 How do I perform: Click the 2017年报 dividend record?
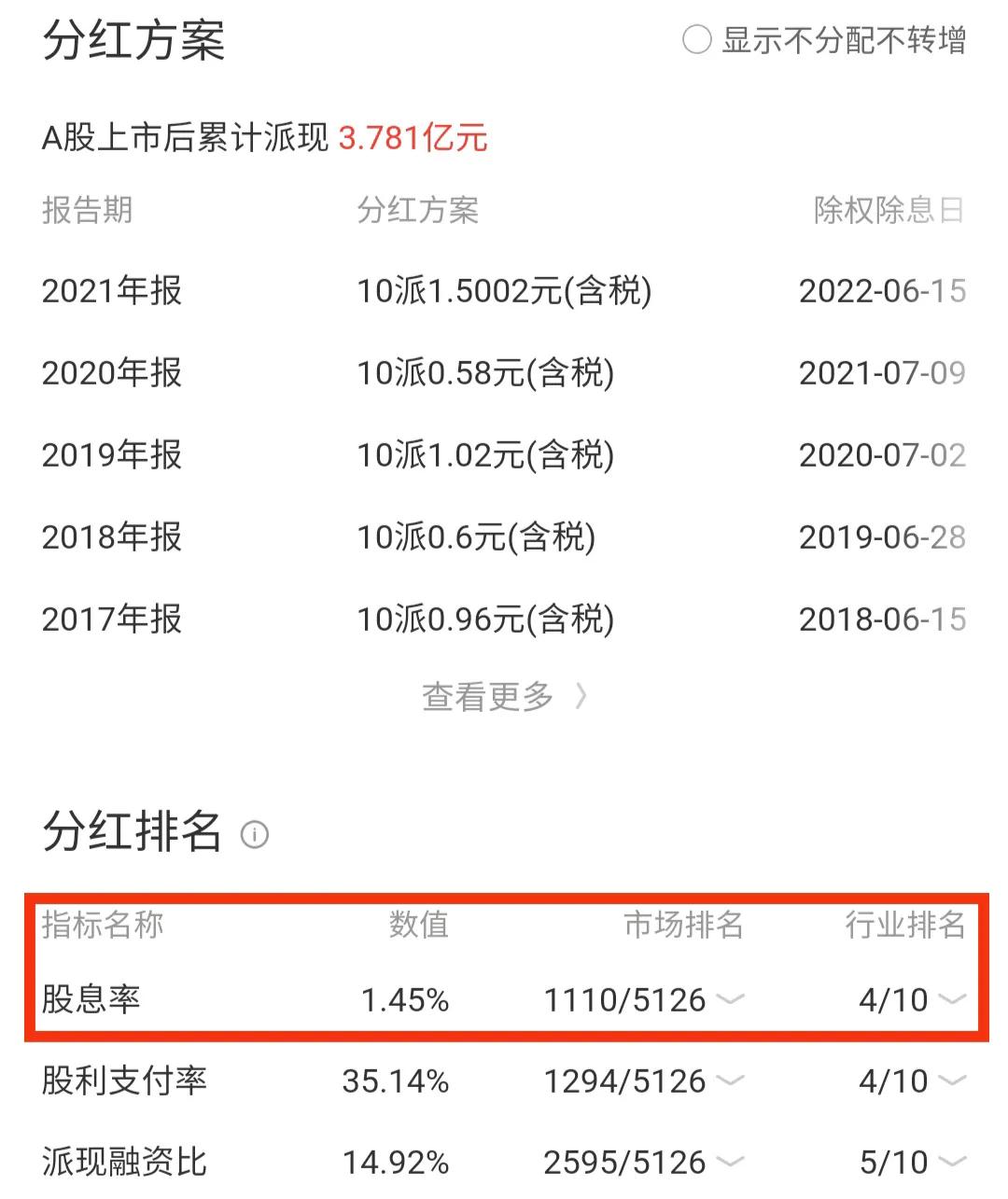click(x=114, y=618)
